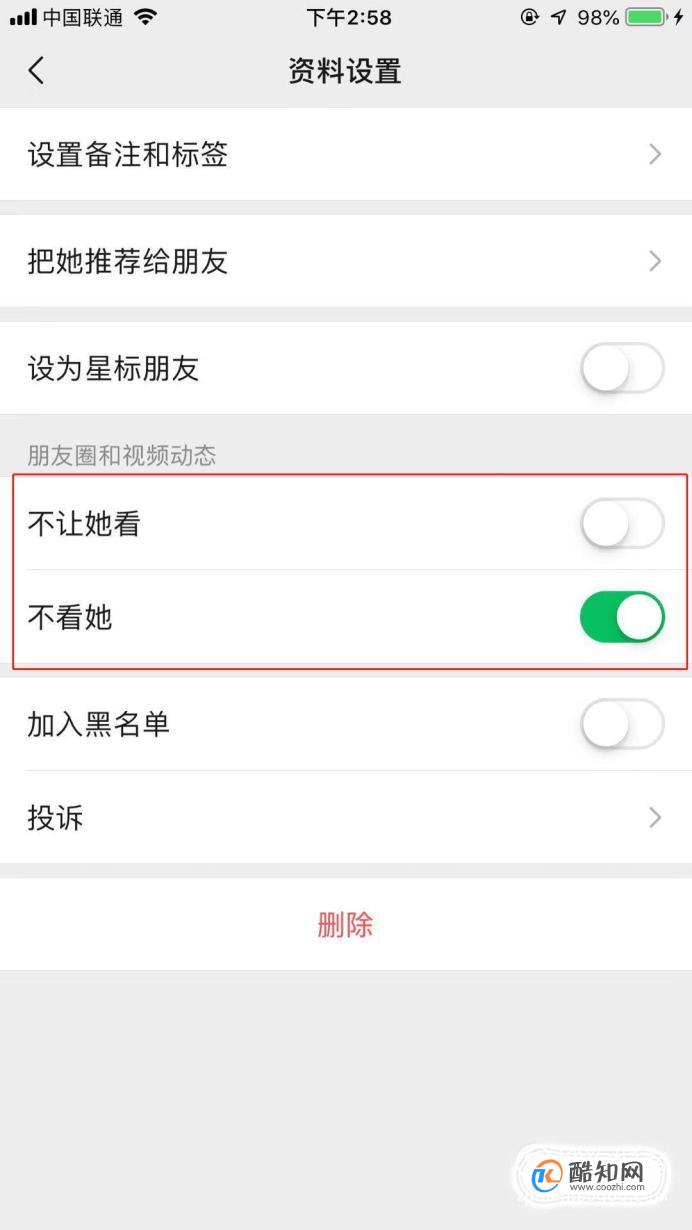The height and width of the screenshot is (1230, 692).
Task: Tap the red 删除 button
Action: (x=346, y=924)
